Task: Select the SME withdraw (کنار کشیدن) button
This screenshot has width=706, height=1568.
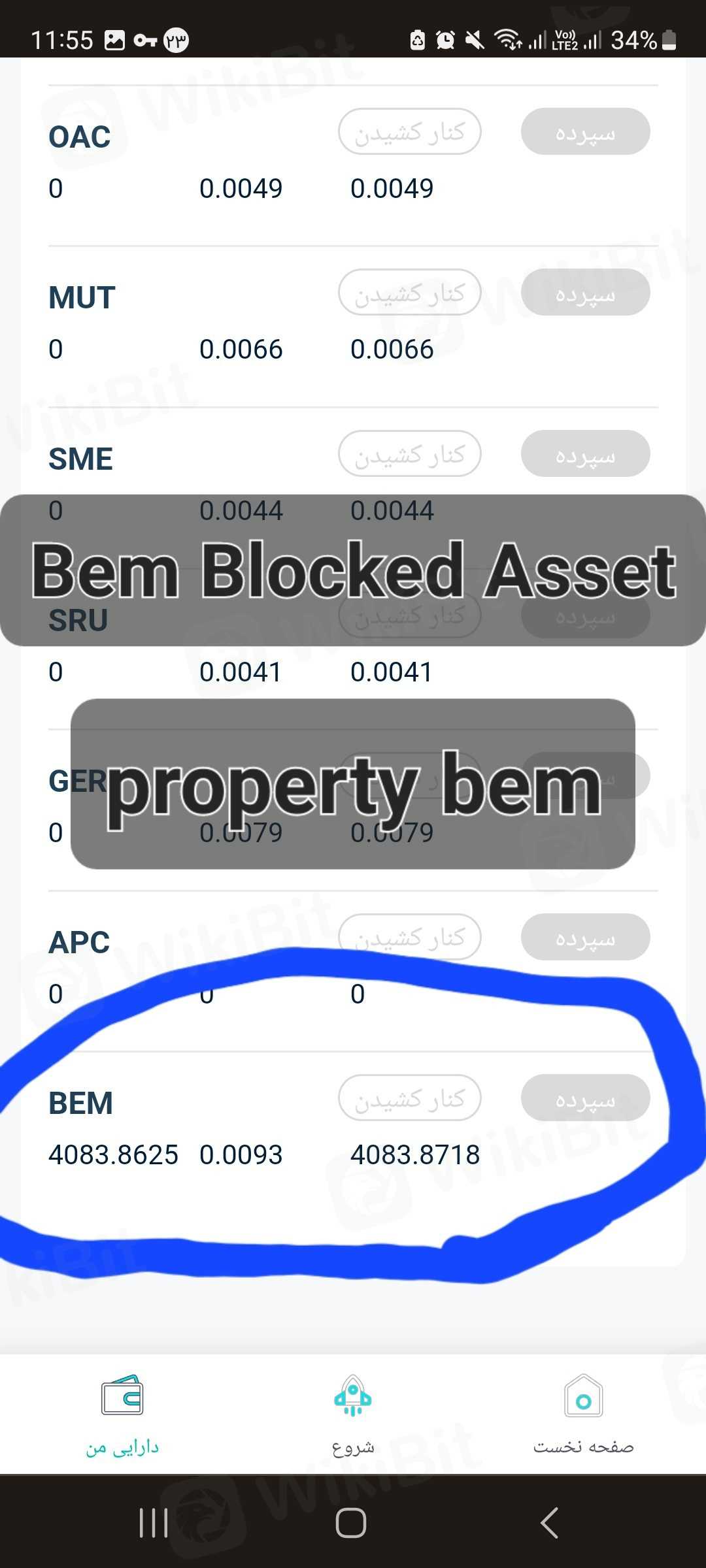Action: click(x=409, y=453)
